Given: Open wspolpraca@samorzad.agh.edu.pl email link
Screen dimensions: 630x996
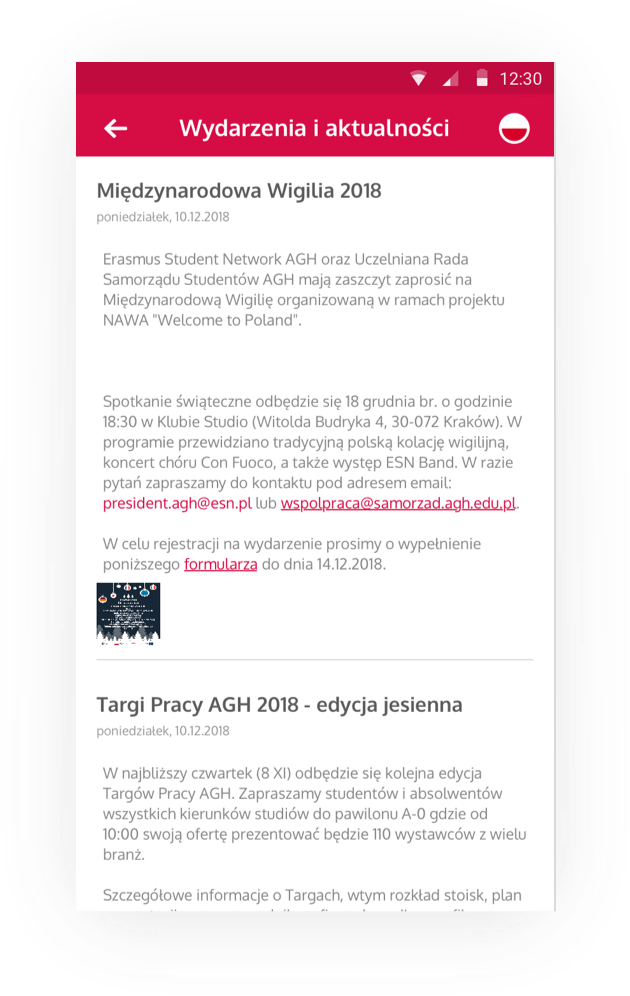Looking at the screenshot, I should point(398,503).
